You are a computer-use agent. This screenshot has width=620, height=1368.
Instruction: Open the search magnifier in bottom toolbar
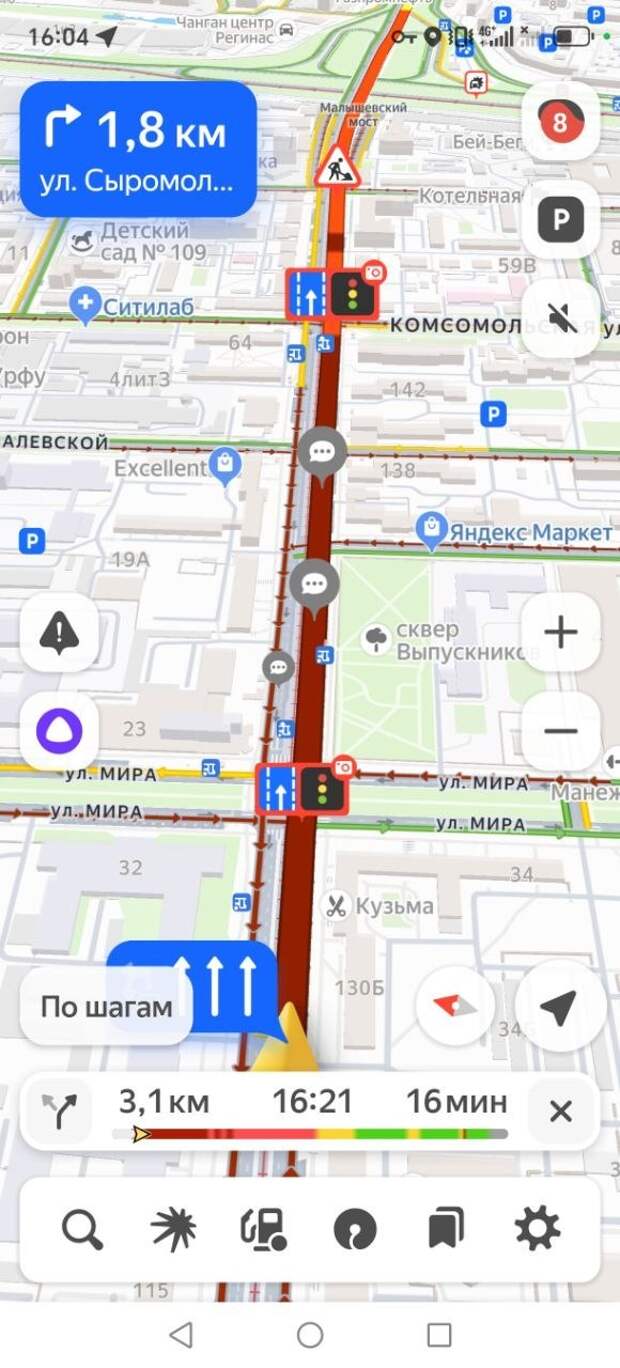point(82,1230)
